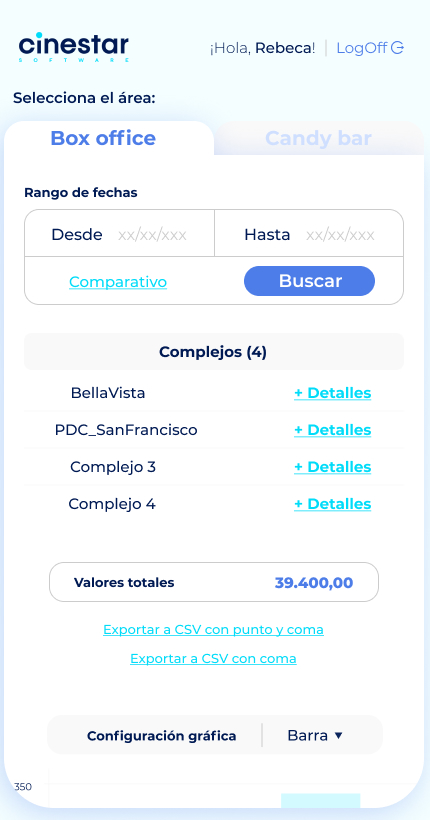Open the Barra chart type dropdown
This screenshot has width=430, height=820.
[315, 735]
